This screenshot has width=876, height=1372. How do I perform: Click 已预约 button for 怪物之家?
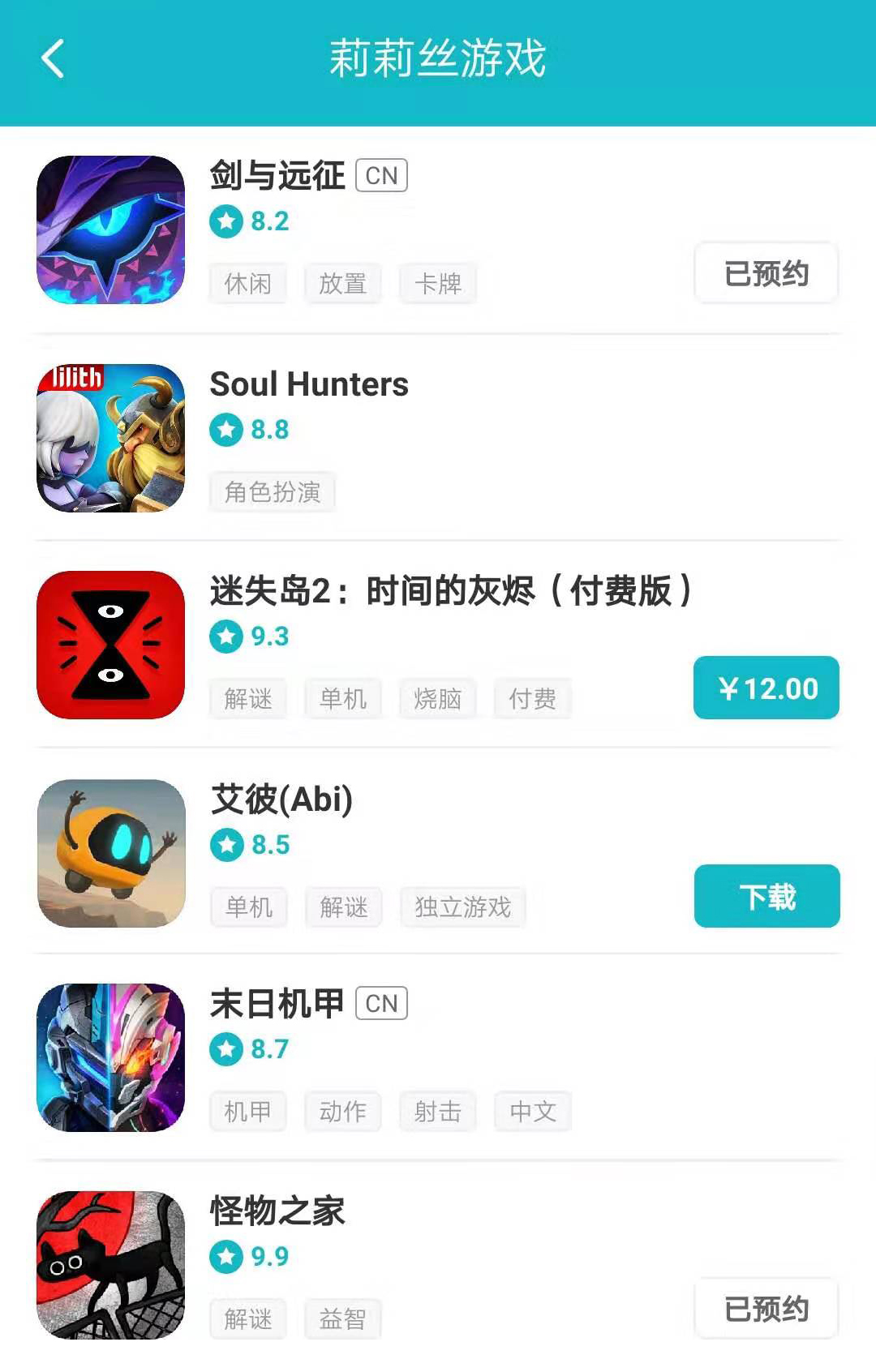(x=766, y=1308)
